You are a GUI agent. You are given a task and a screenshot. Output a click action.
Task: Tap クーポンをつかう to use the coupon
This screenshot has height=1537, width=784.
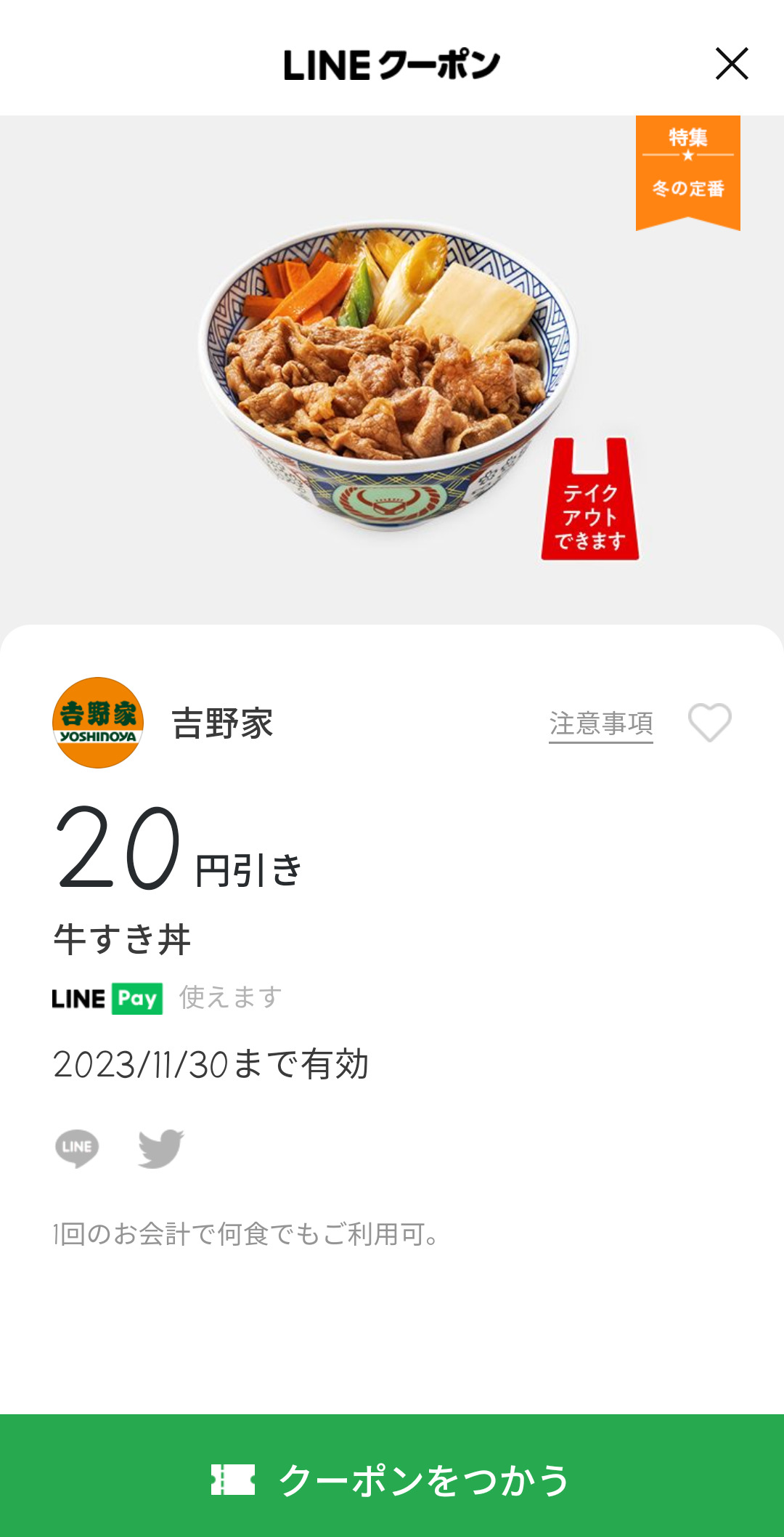pos(392,1478)
